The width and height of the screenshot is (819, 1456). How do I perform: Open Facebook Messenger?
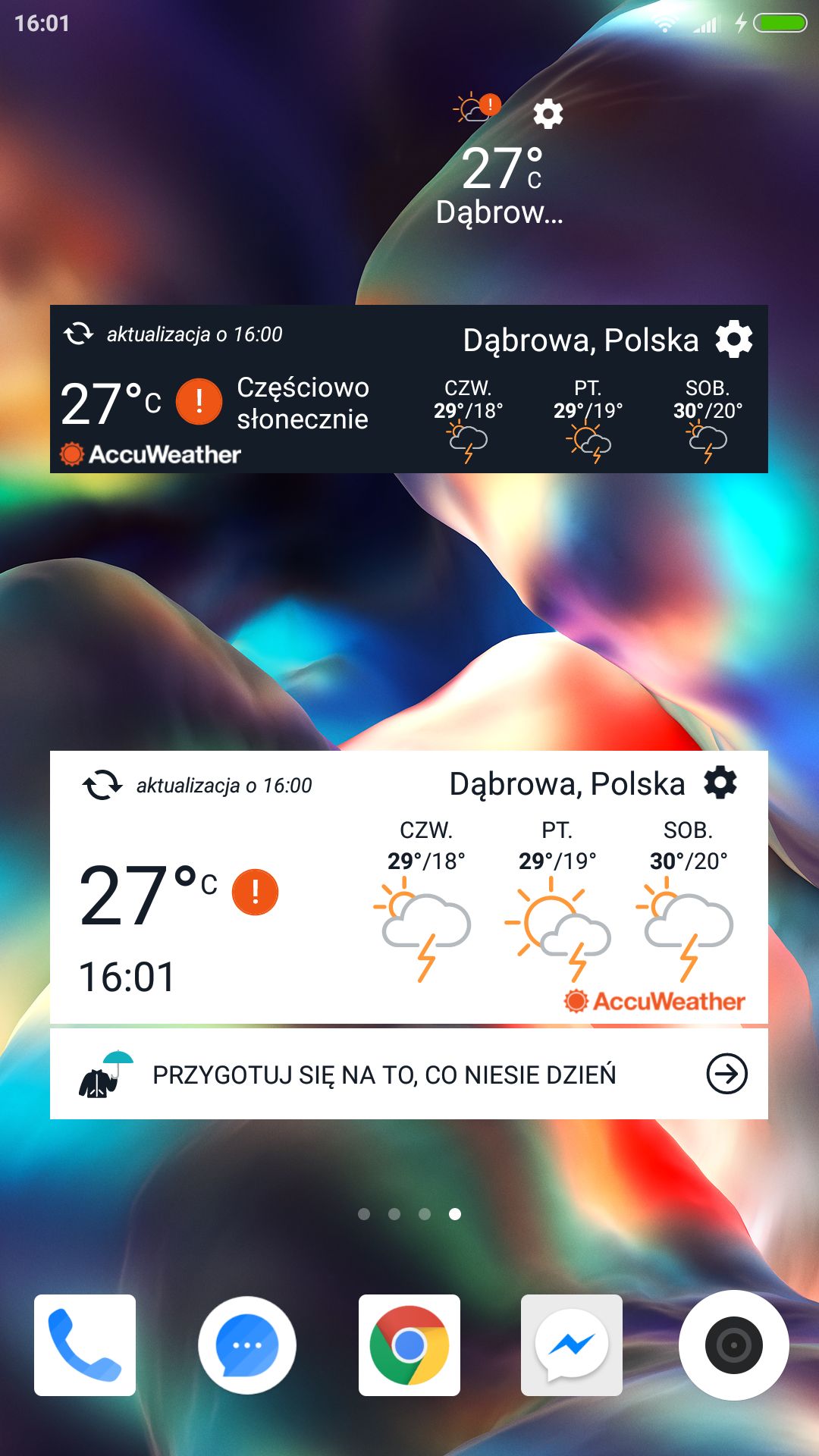(572, 1345)
